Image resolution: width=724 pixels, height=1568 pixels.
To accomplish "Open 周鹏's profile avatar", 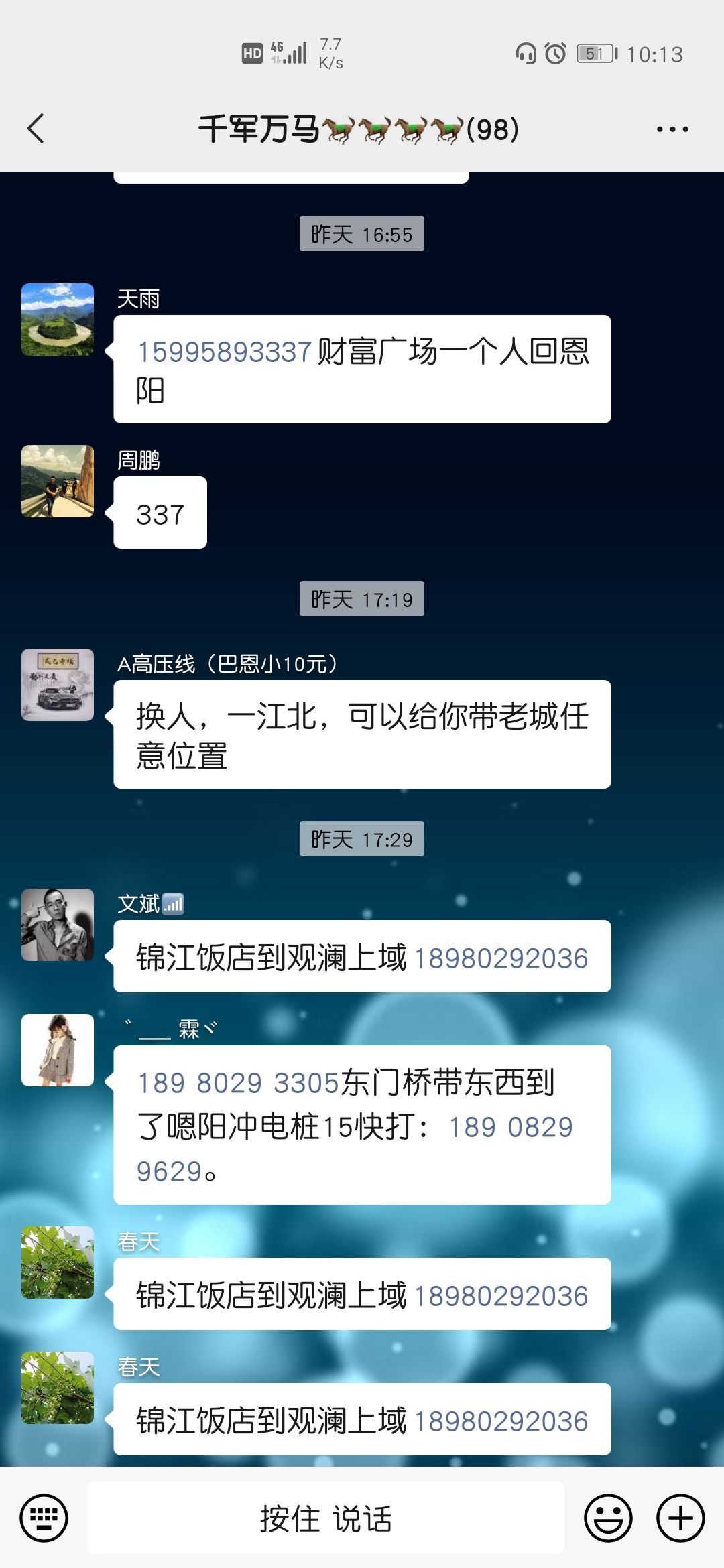I will click(58, 481).
